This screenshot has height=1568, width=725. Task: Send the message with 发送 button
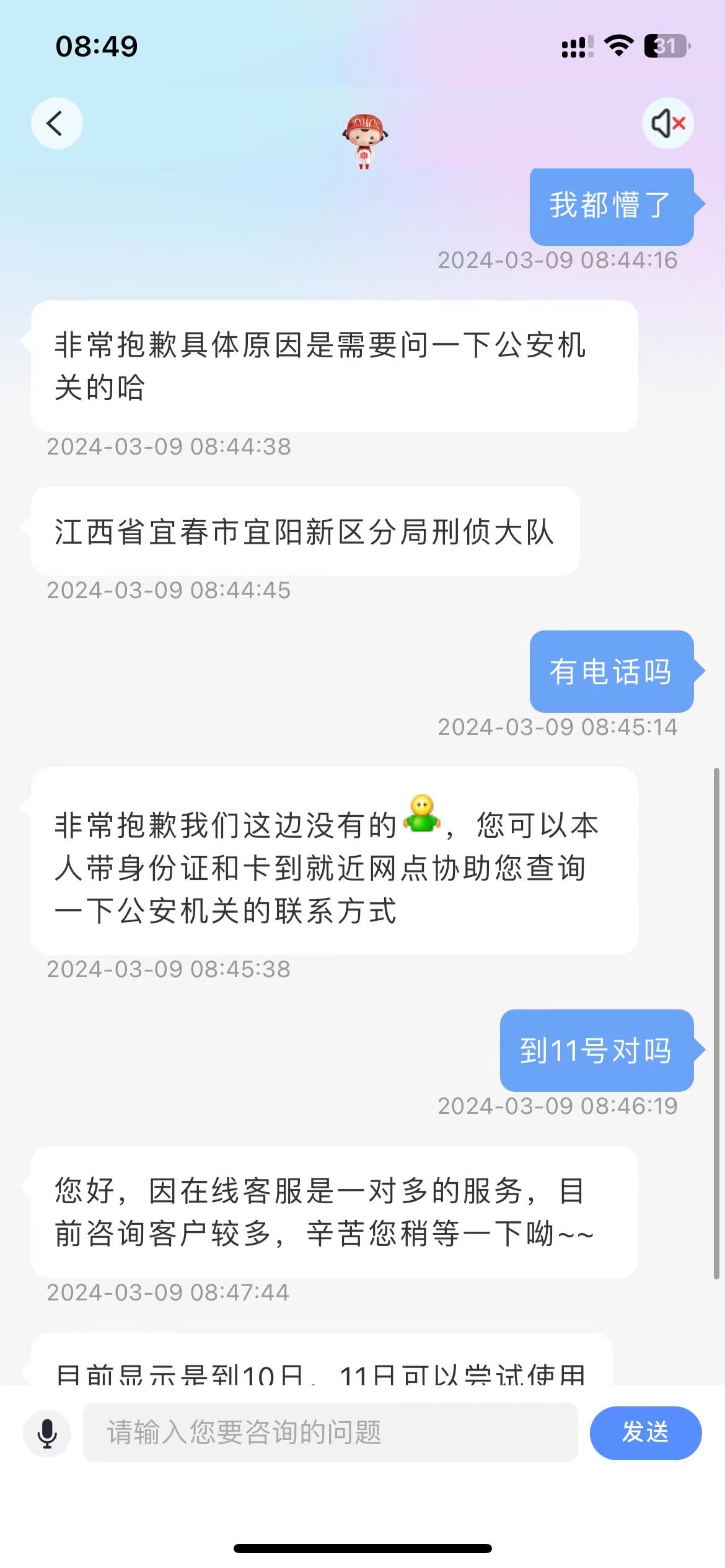pyautogui.click(x=645, y=1432)
